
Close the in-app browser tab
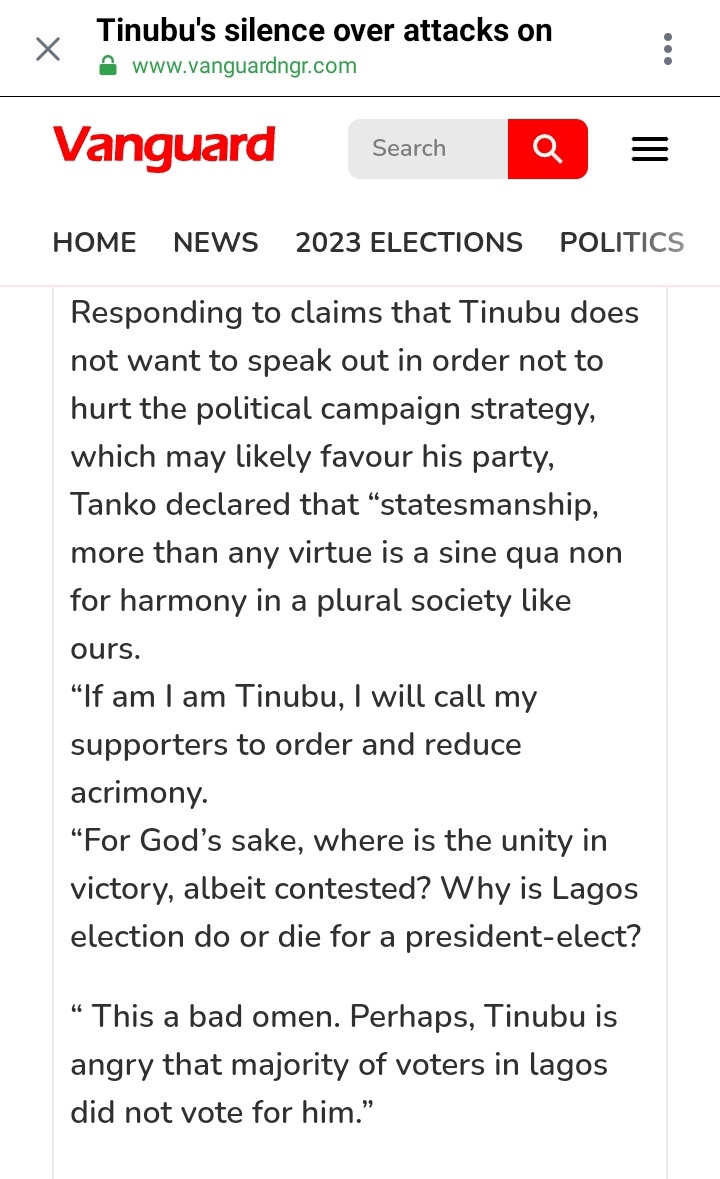48,48
